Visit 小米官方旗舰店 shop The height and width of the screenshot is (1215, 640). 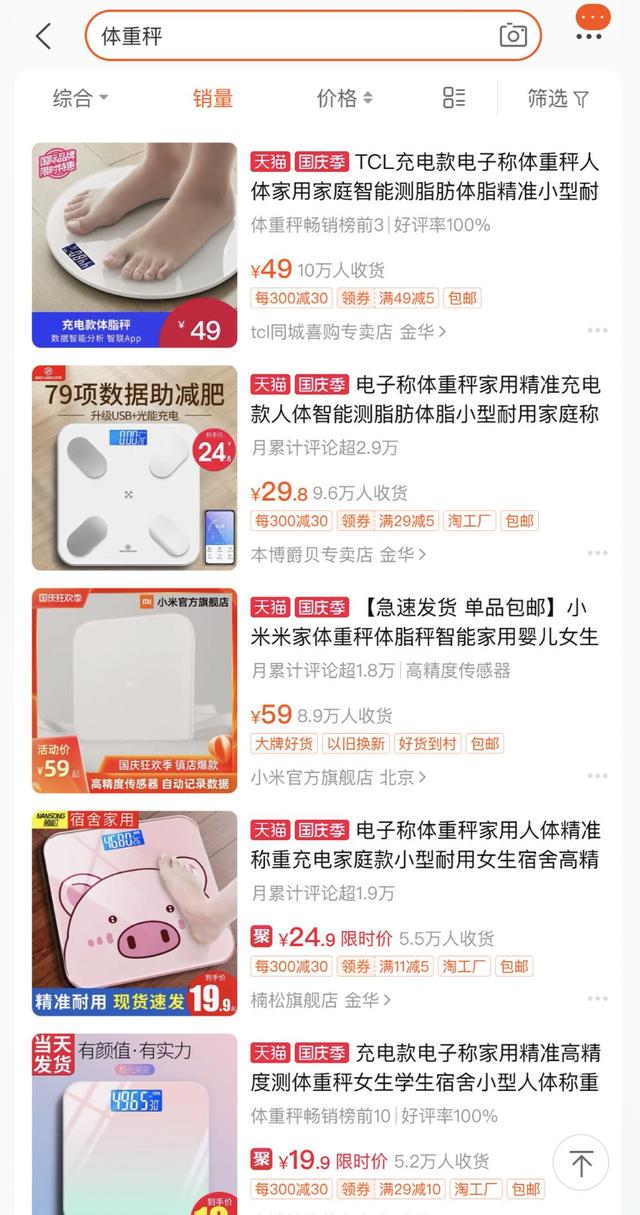pos(338,777)
